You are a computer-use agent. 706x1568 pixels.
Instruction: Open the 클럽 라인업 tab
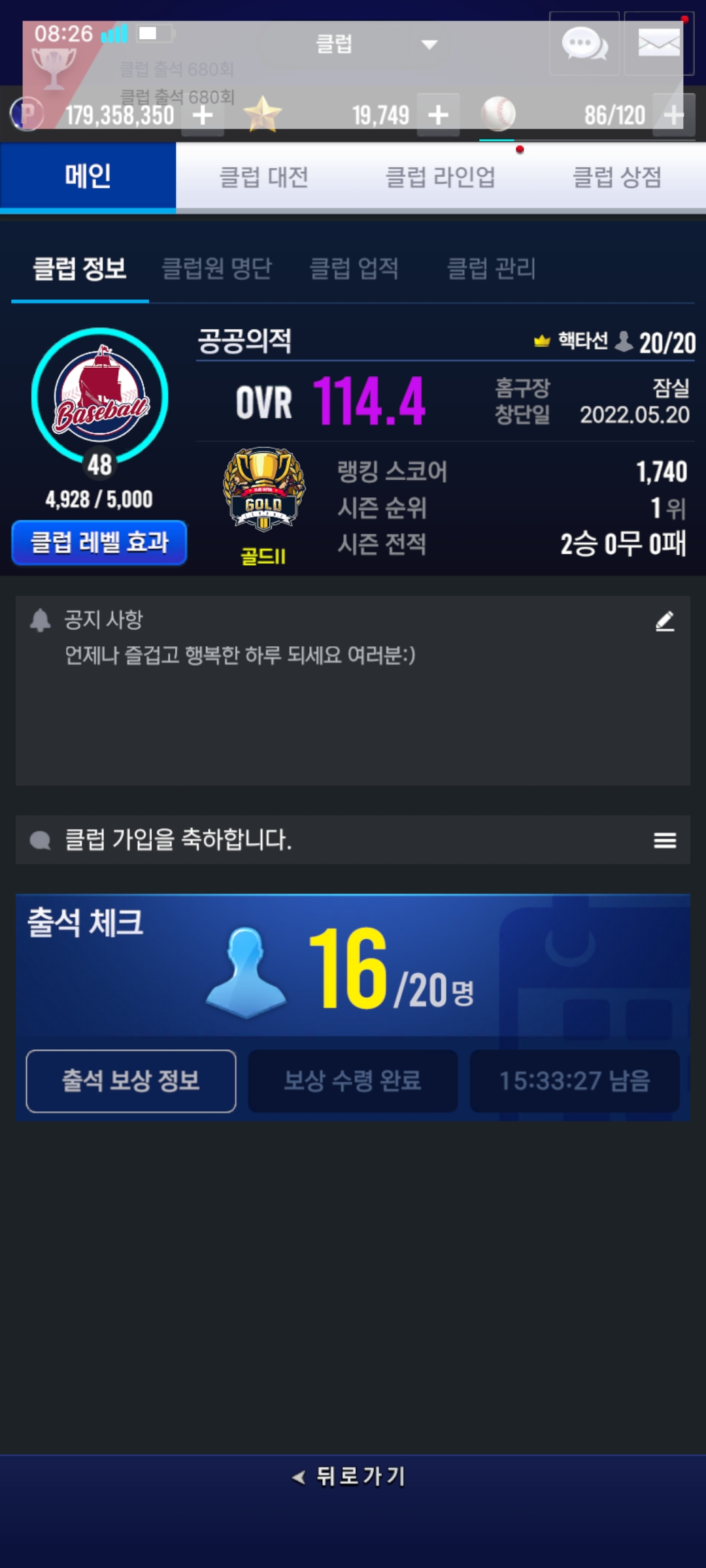(440, 177)
